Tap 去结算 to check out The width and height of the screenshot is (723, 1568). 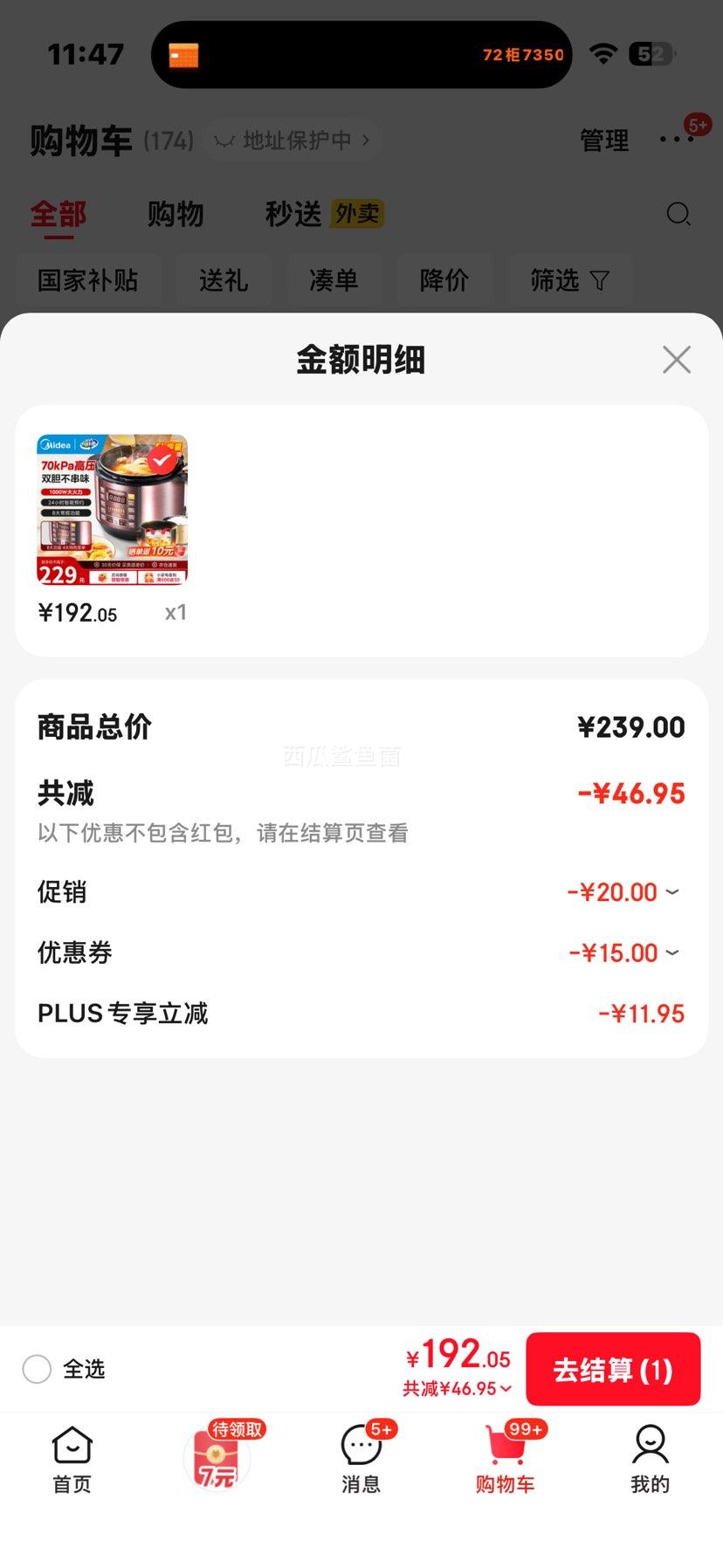[612, 1369]
